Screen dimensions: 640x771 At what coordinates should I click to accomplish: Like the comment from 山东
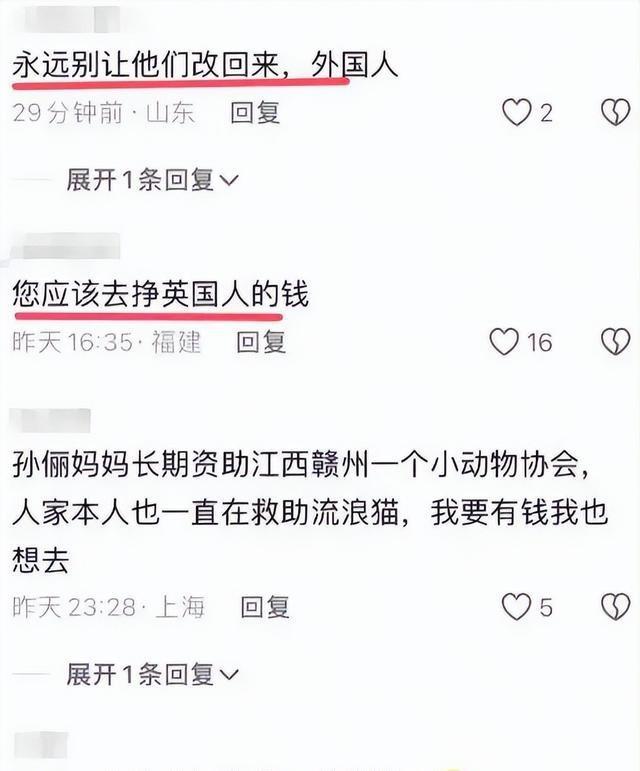[x=517, y=113]
